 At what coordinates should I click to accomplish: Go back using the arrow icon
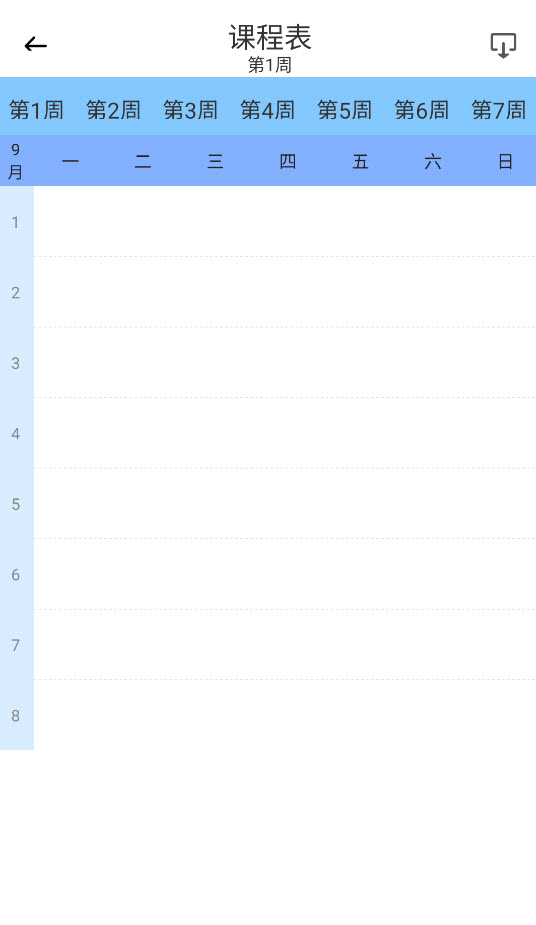[x=35, y=45]
